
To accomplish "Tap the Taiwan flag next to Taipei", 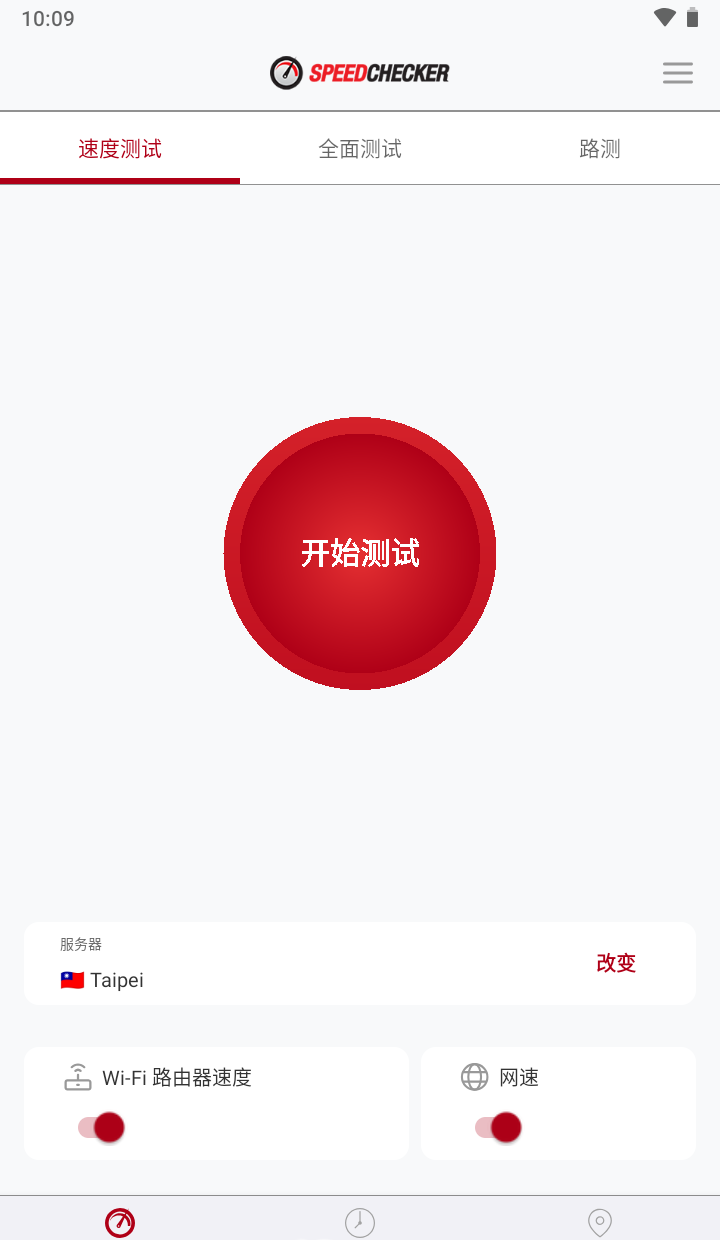I will [x=70, y=979].
